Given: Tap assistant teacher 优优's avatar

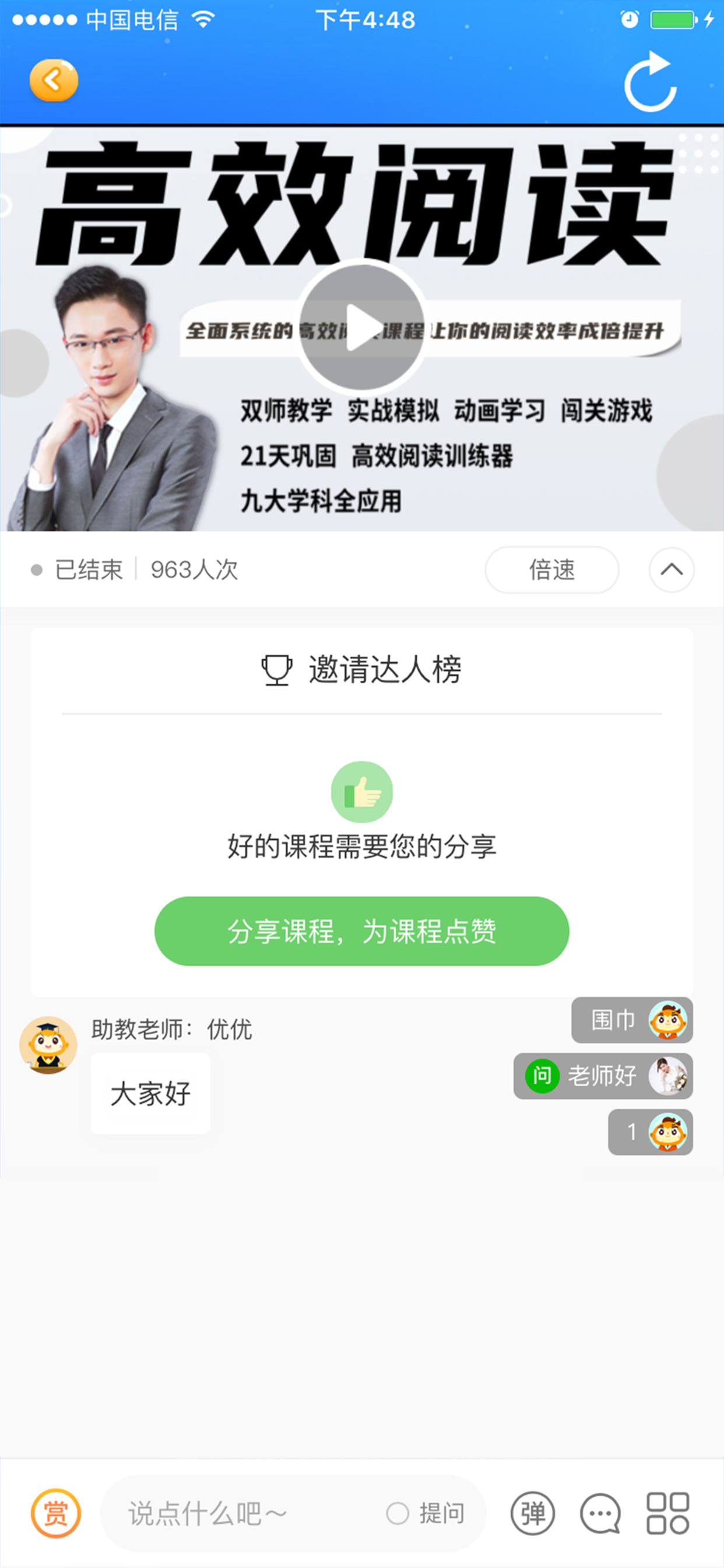Looking at the screenshot, I should coord(48,1045).
